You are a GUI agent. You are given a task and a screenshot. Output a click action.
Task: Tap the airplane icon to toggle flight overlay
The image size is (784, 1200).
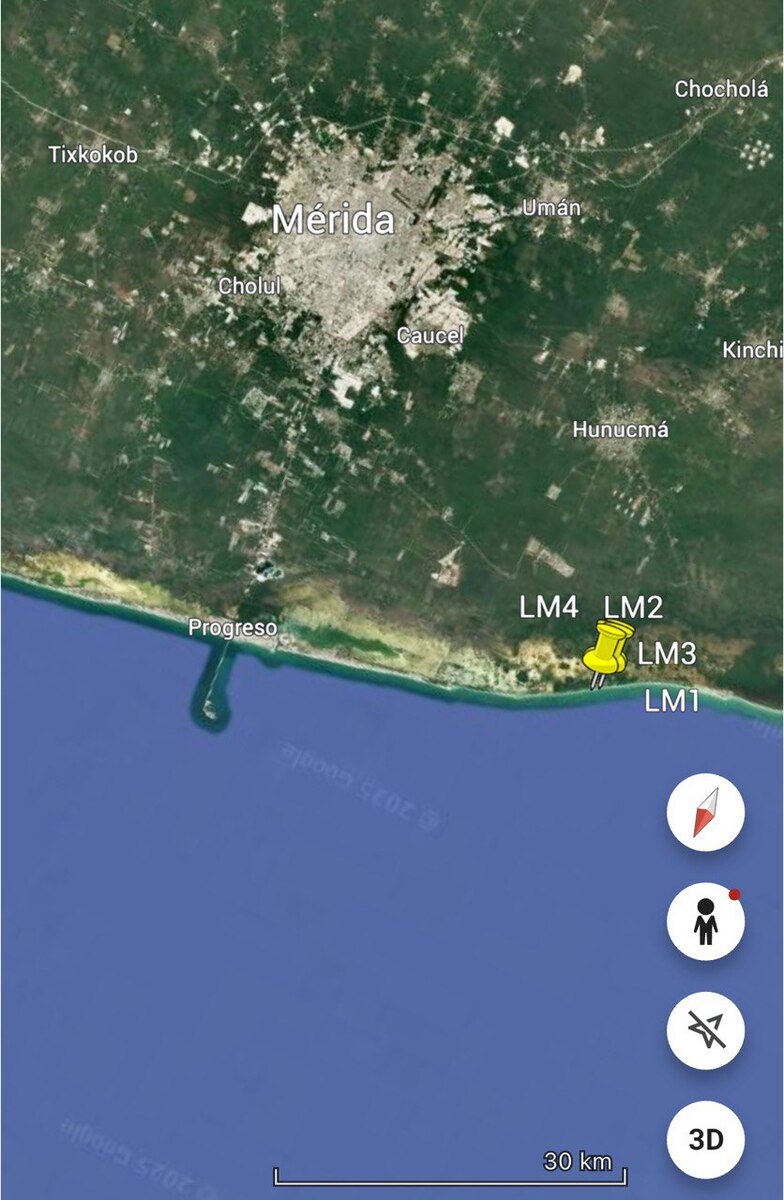[704, 1032]
